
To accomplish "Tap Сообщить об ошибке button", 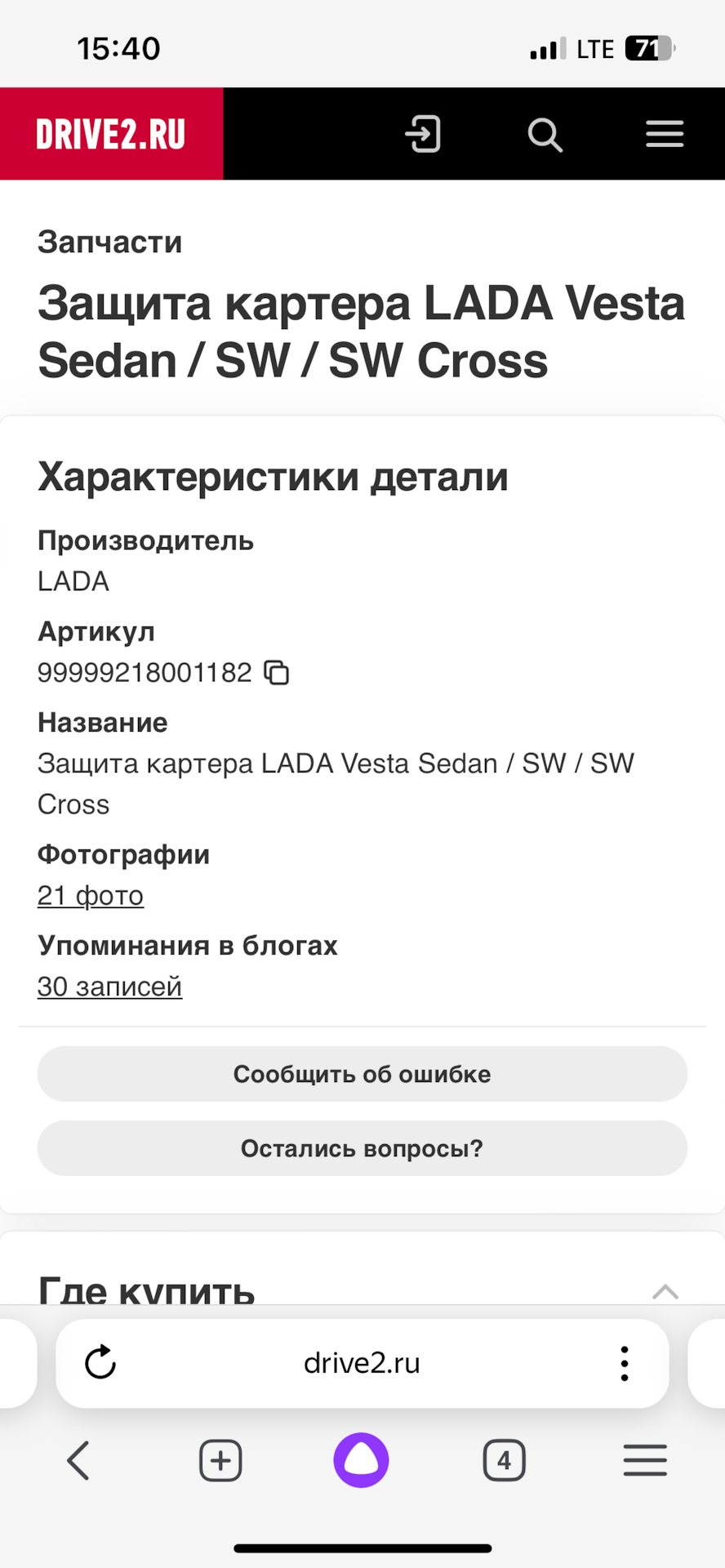I will click(x=362, y=1074).
